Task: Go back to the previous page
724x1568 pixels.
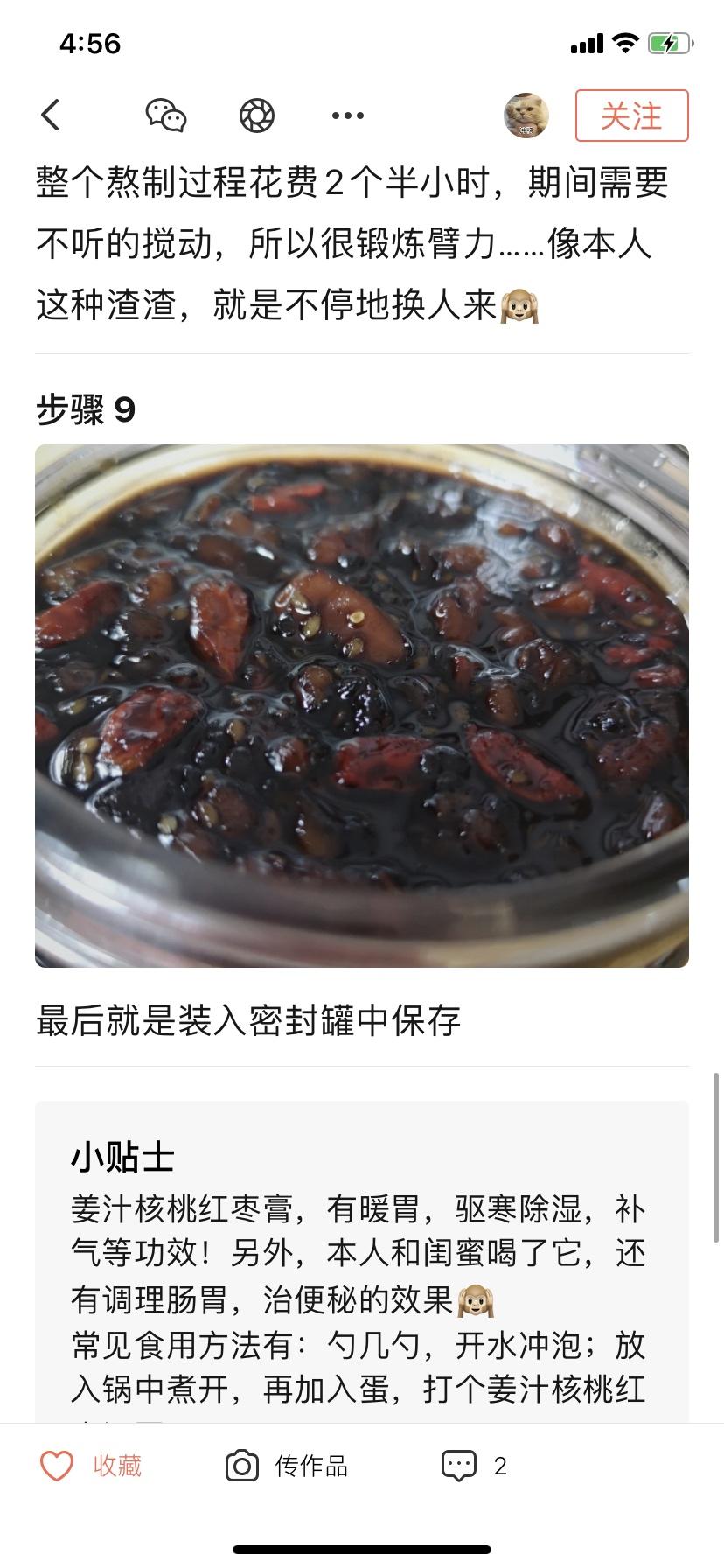Action: point(51,115)
